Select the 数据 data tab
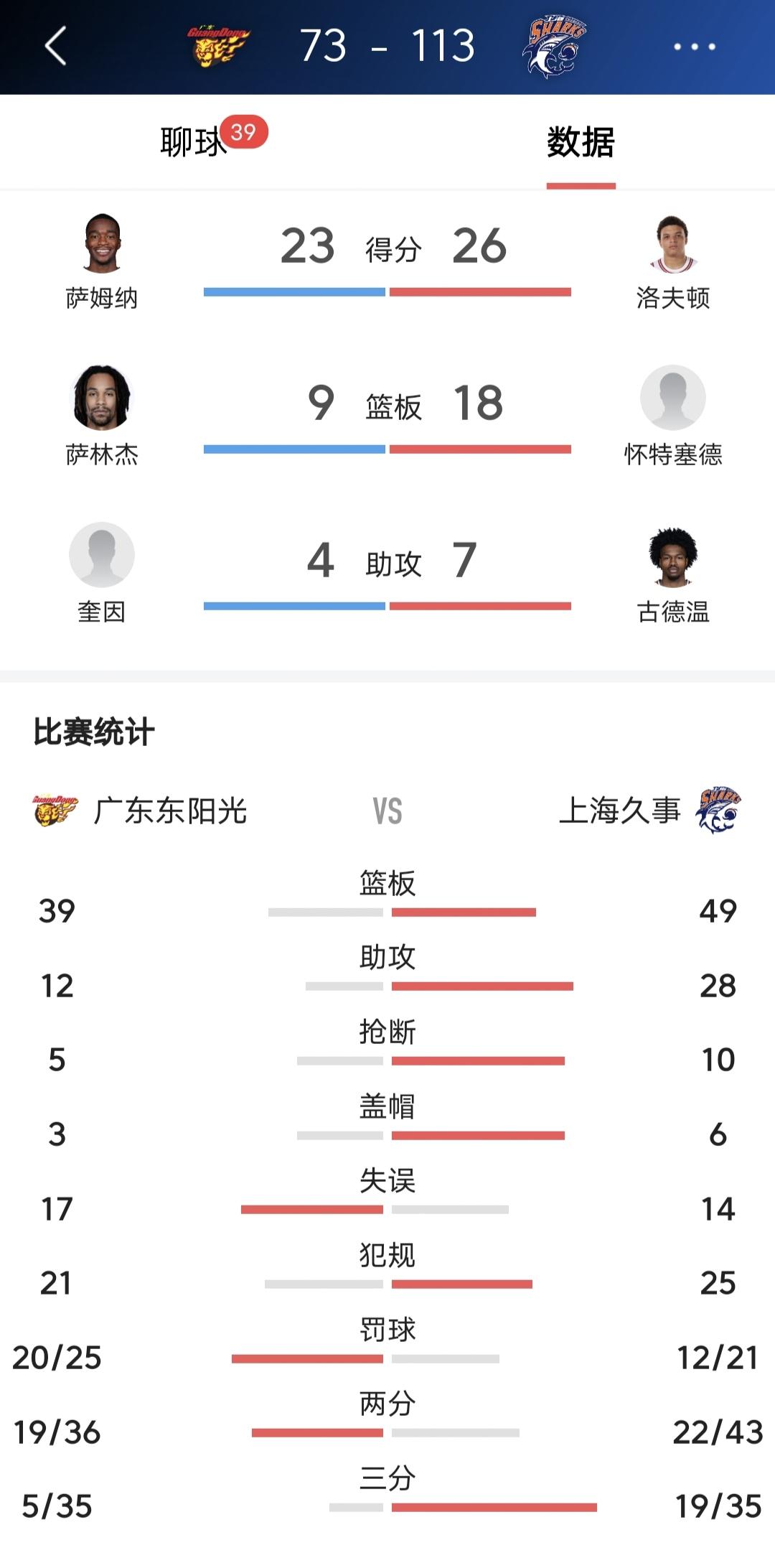Image resolution: width=775 pixels, height=1568 pixels. click(581, 142)
